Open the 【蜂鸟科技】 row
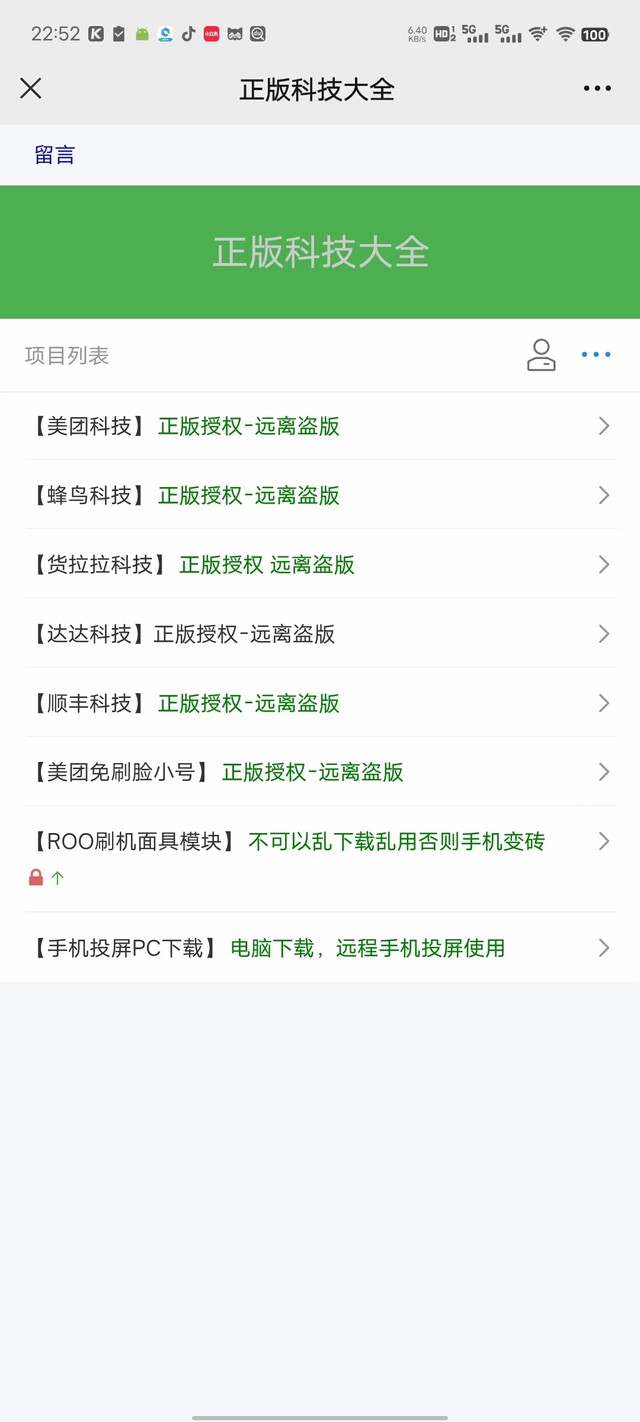This screenshot has width=640, height=1422. point(320,495)
